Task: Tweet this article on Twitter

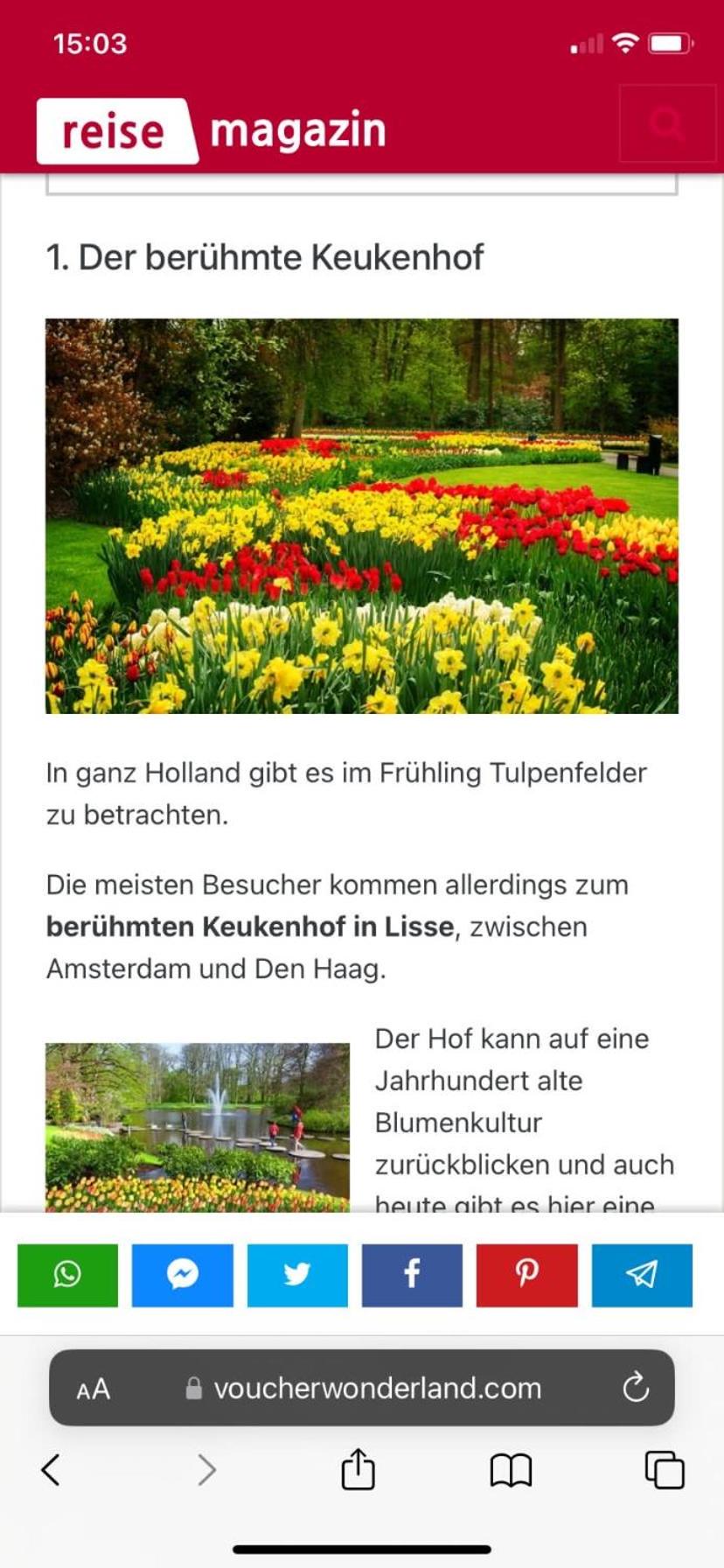Action: click(x=297, y=1275)
